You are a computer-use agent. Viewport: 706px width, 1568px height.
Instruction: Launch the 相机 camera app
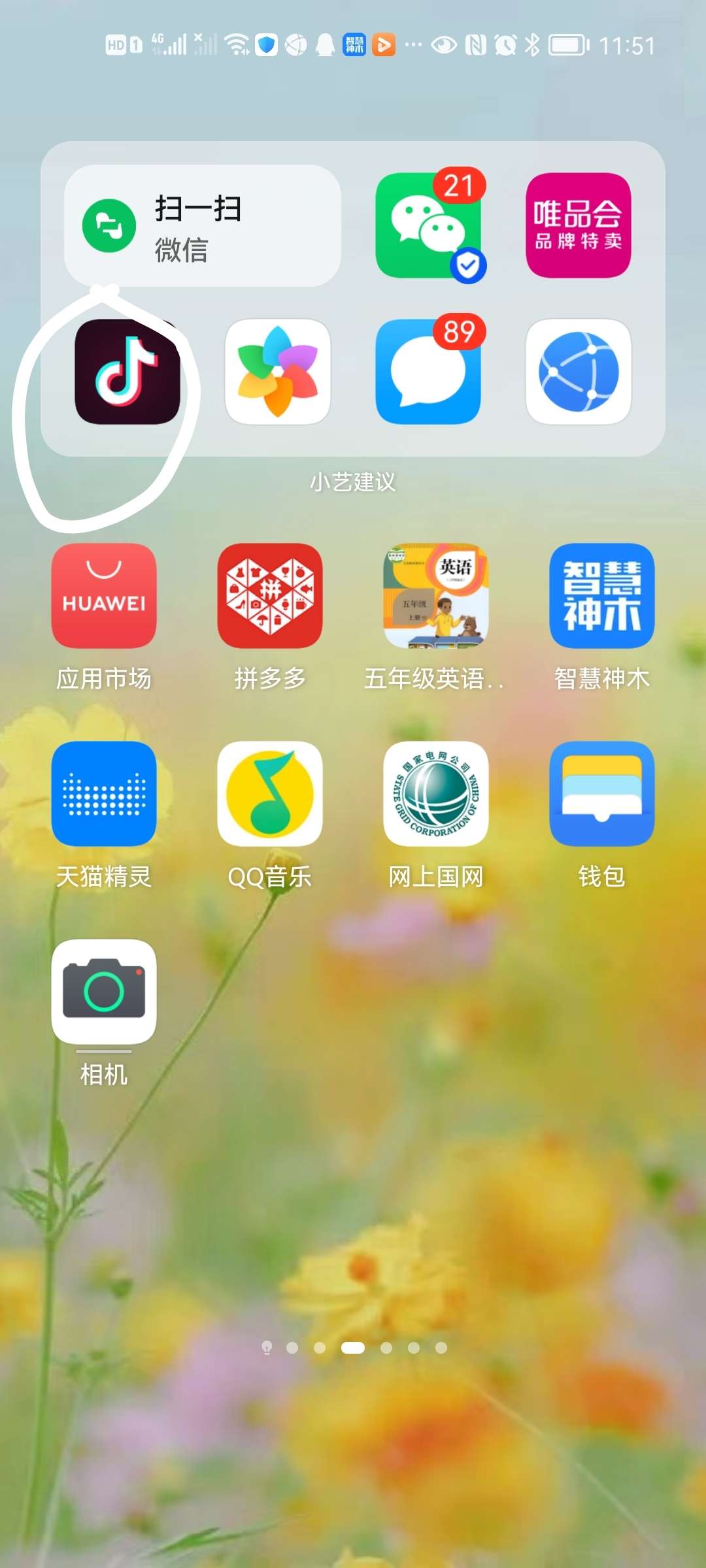pyautogui.click(x=104, y=992)
